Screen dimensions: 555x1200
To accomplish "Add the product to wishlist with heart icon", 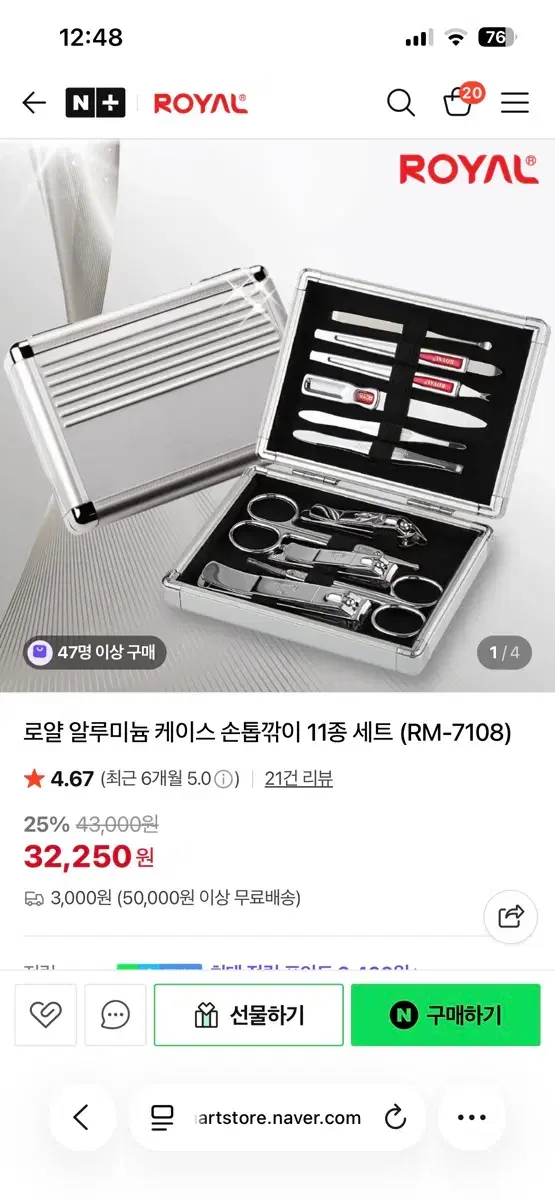I will click(46, 1015).
